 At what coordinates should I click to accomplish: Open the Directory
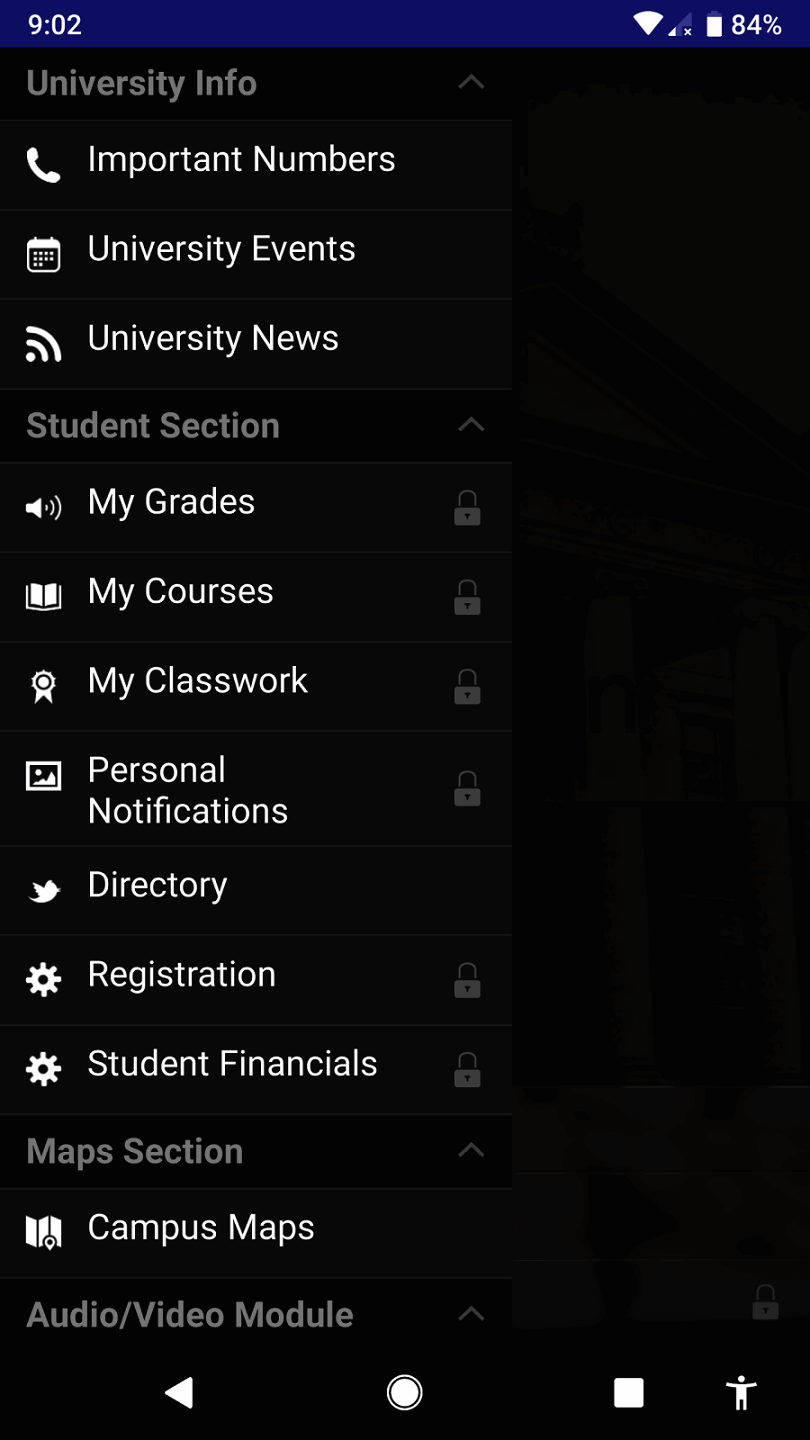click(157, 886)
